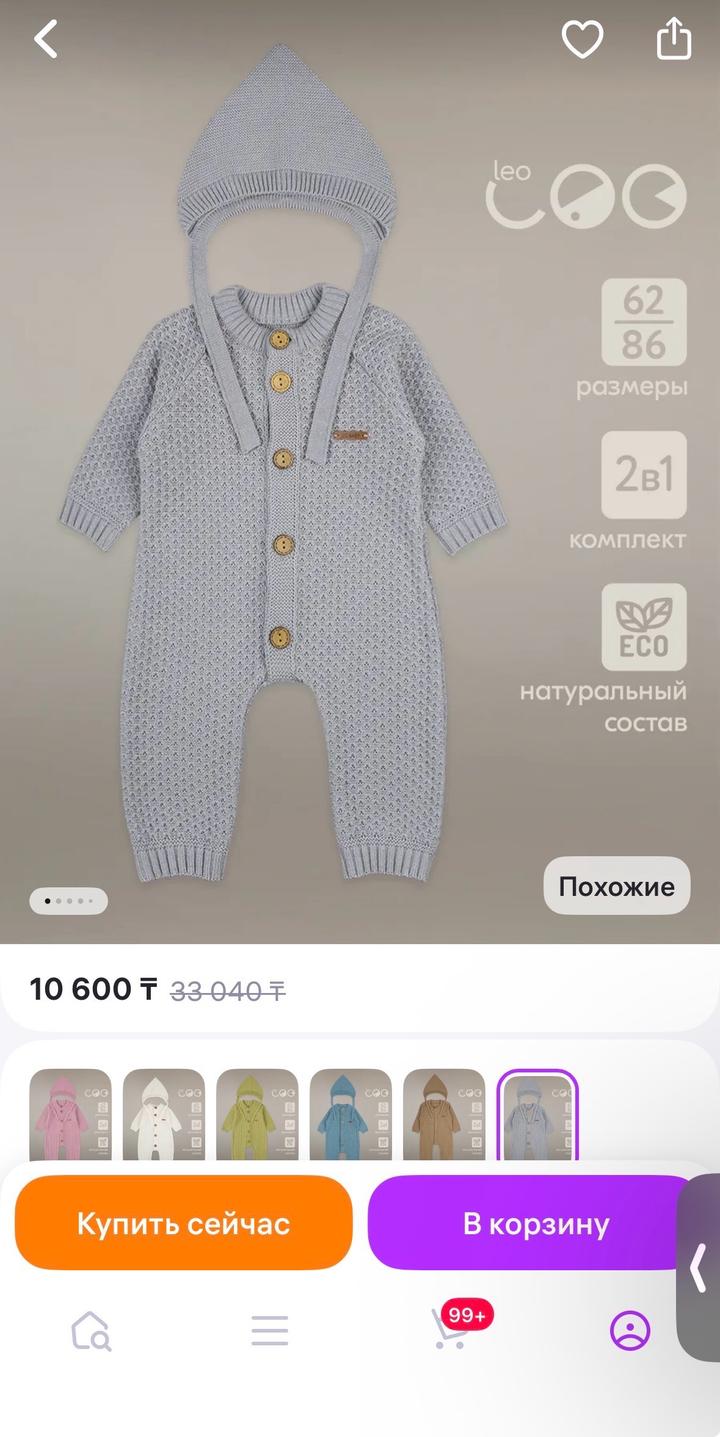This screenshot has width=720, height=1437.
Task: Expand the side panel arrow handle
Action: coord(699,1268)
